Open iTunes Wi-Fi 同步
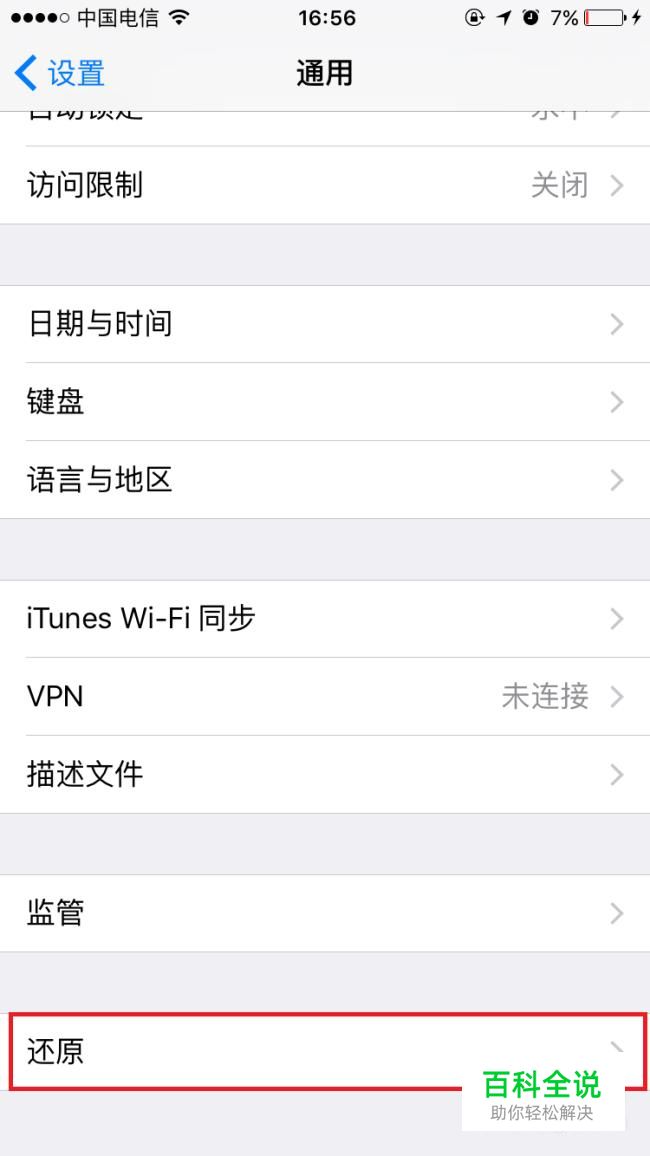This screenshot has height=1156, width=650. [x=325, y=619]
